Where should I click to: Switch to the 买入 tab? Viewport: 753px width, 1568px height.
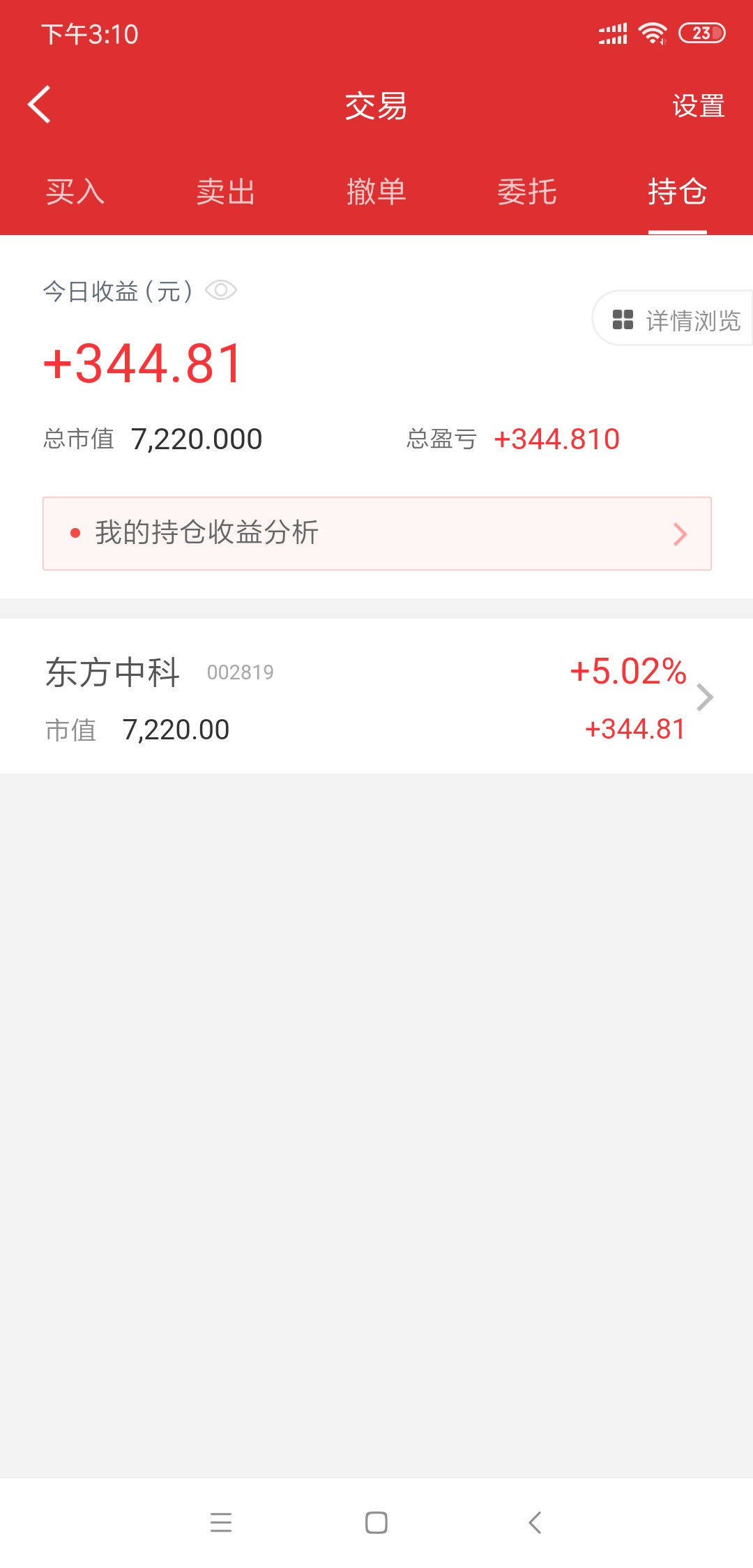75,191
